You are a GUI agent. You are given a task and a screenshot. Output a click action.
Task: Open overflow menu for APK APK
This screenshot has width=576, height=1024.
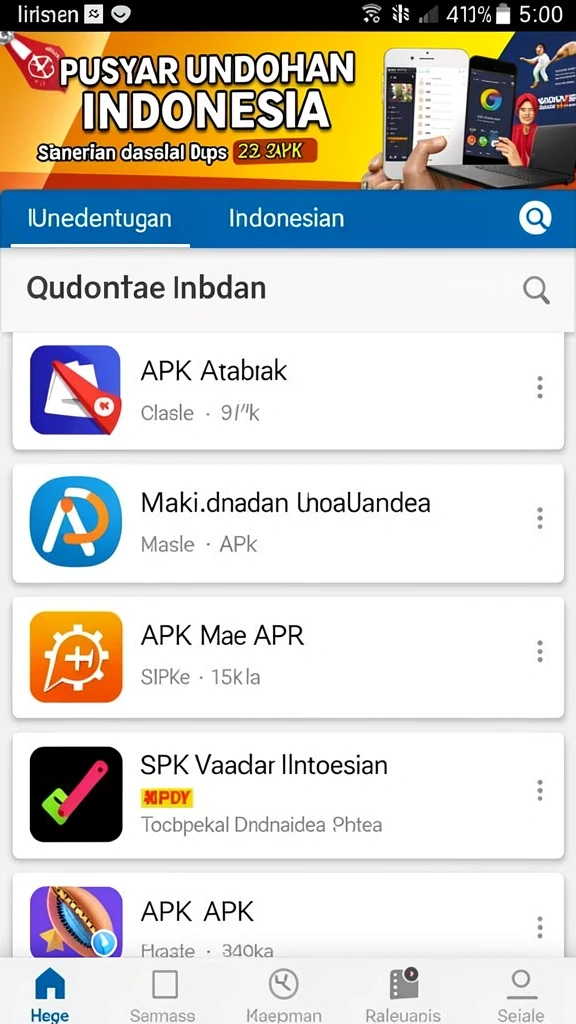click(x=539, y=927)
